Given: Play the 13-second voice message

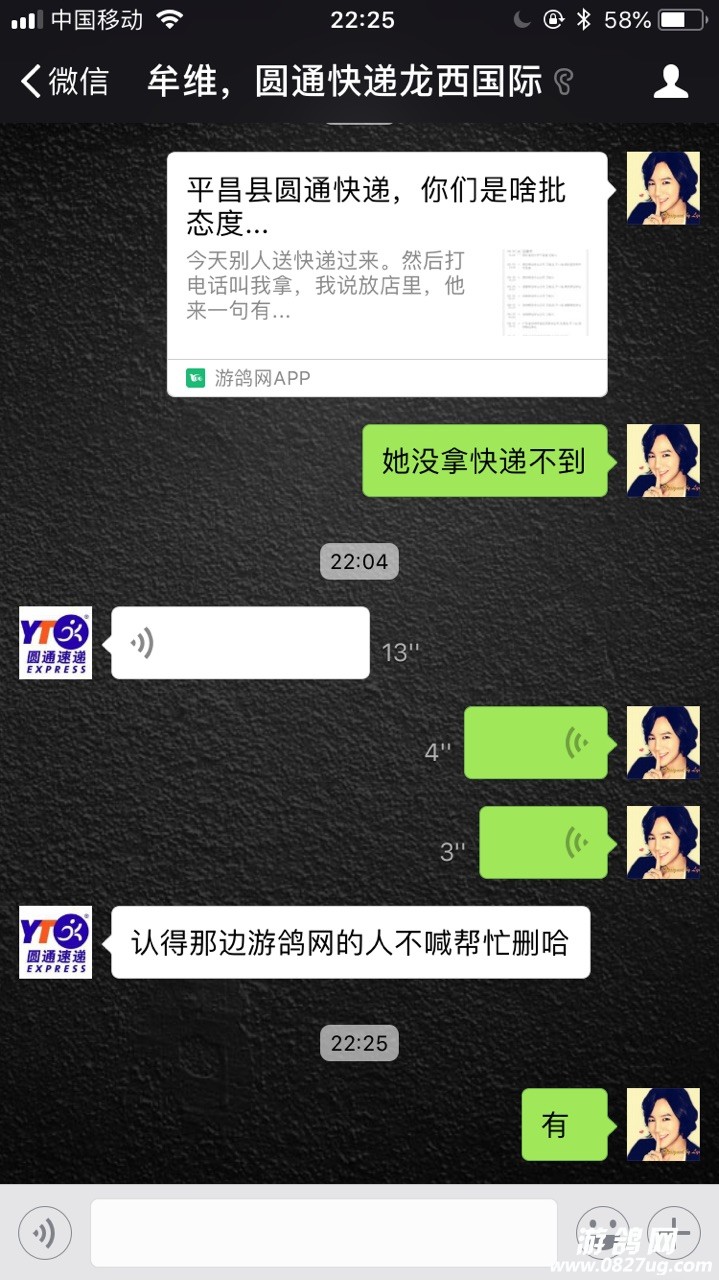Looking at the screenshot, I should coord(240,643).
